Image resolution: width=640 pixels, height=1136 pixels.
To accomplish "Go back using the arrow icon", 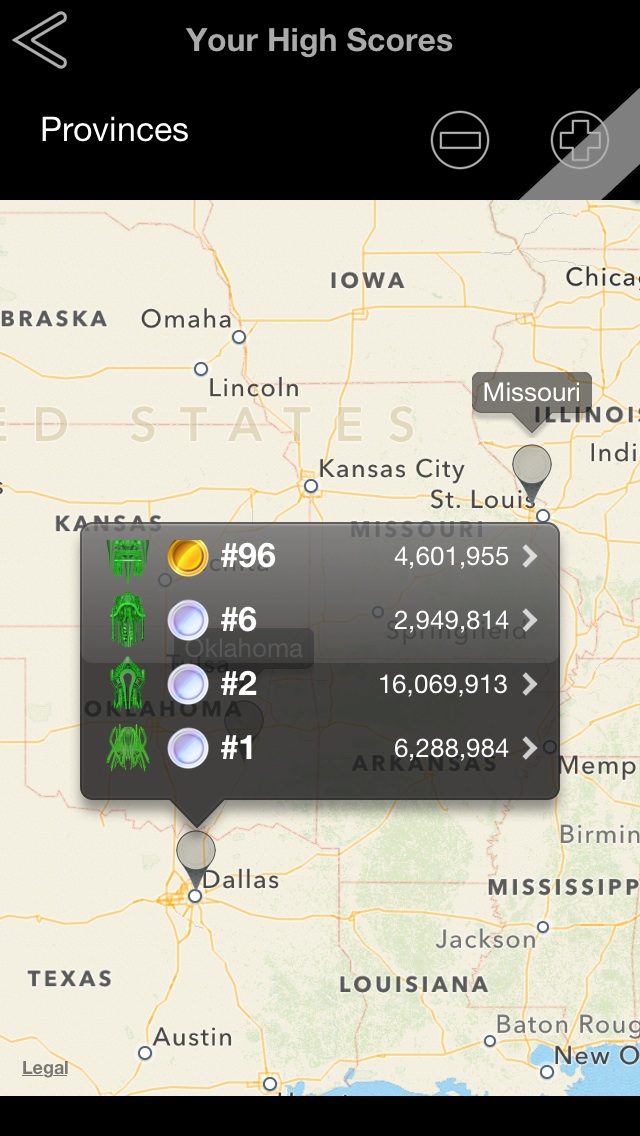I will pos(40,41).
